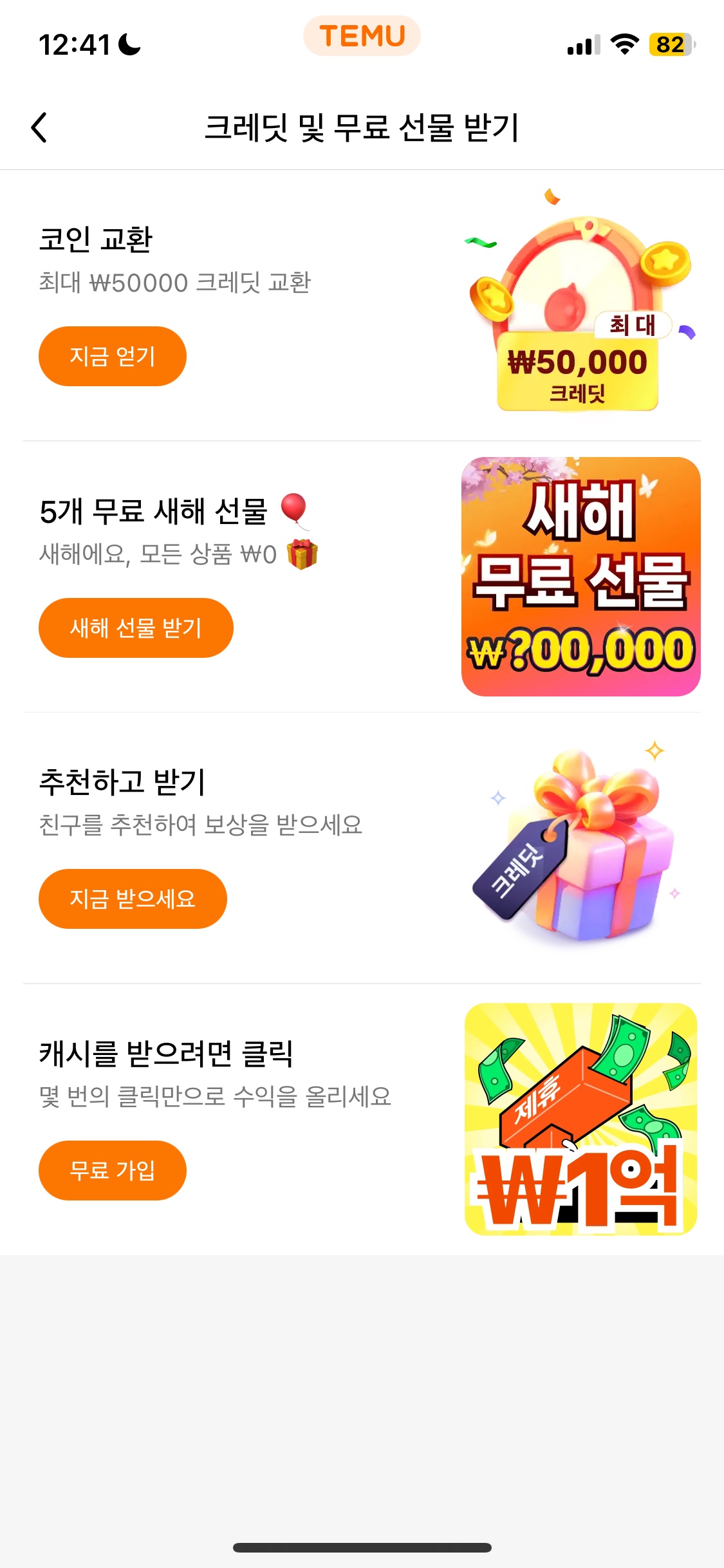Go back using the top-left arrow
Screen dimensions: 724x1568
pos(39,127)
